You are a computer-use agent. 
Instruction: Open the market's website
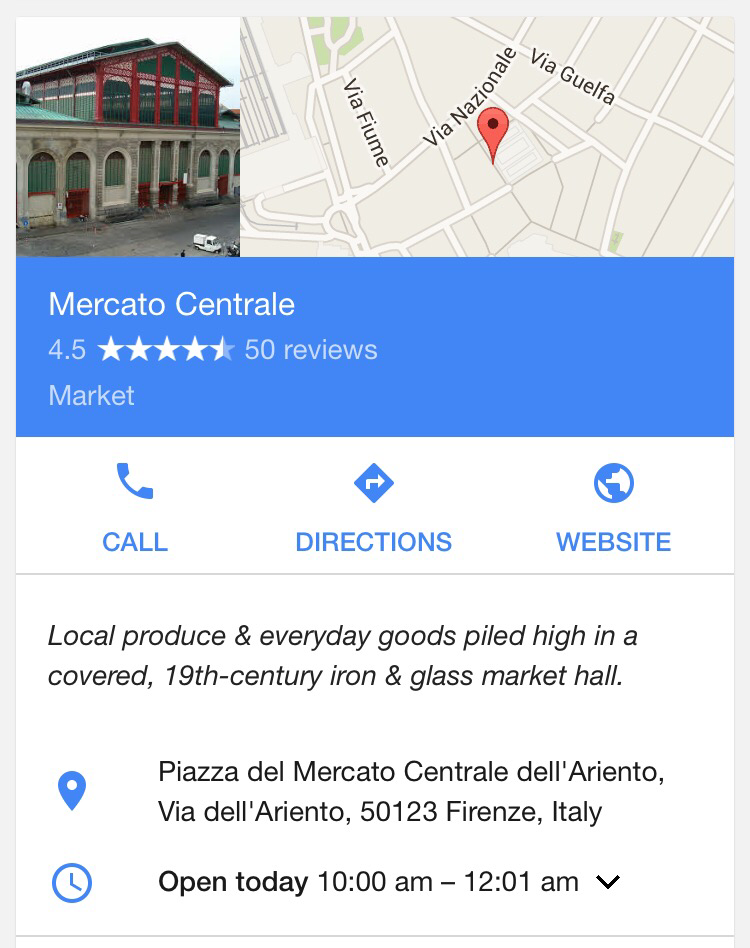(x=613, y=507)
